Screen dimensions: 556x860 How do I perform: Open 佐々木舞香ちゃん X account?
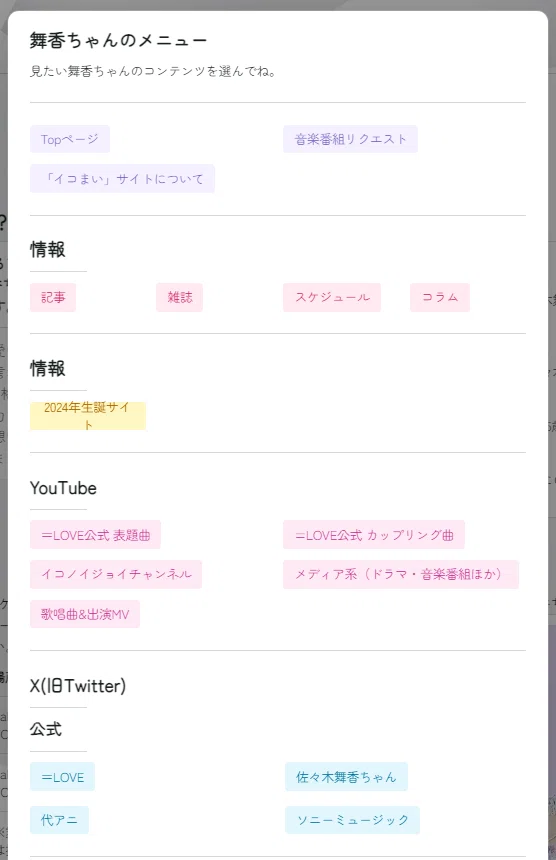[346, 777]
